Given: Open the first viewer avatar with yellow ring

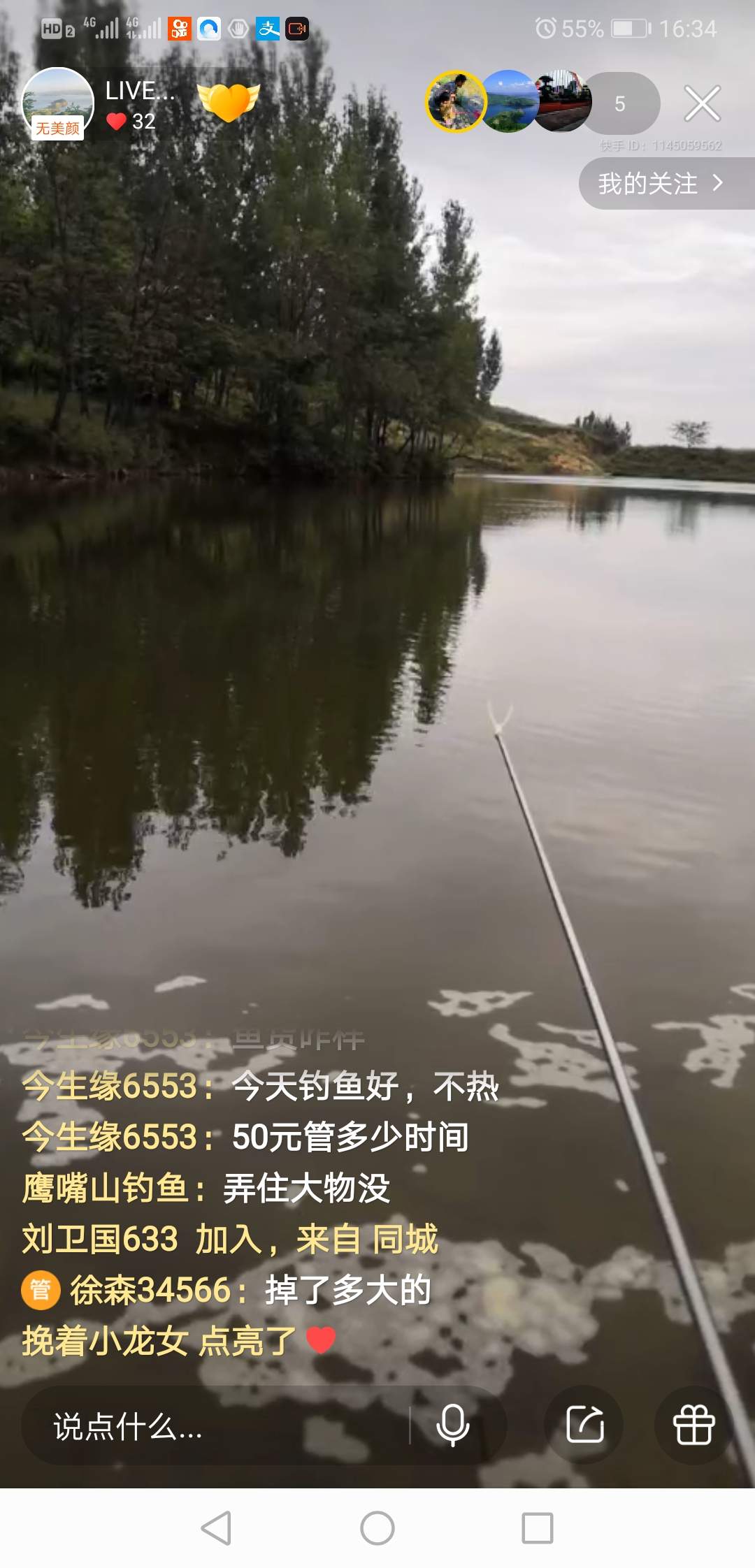Looking at the screenshot, I should click(456, 102).
